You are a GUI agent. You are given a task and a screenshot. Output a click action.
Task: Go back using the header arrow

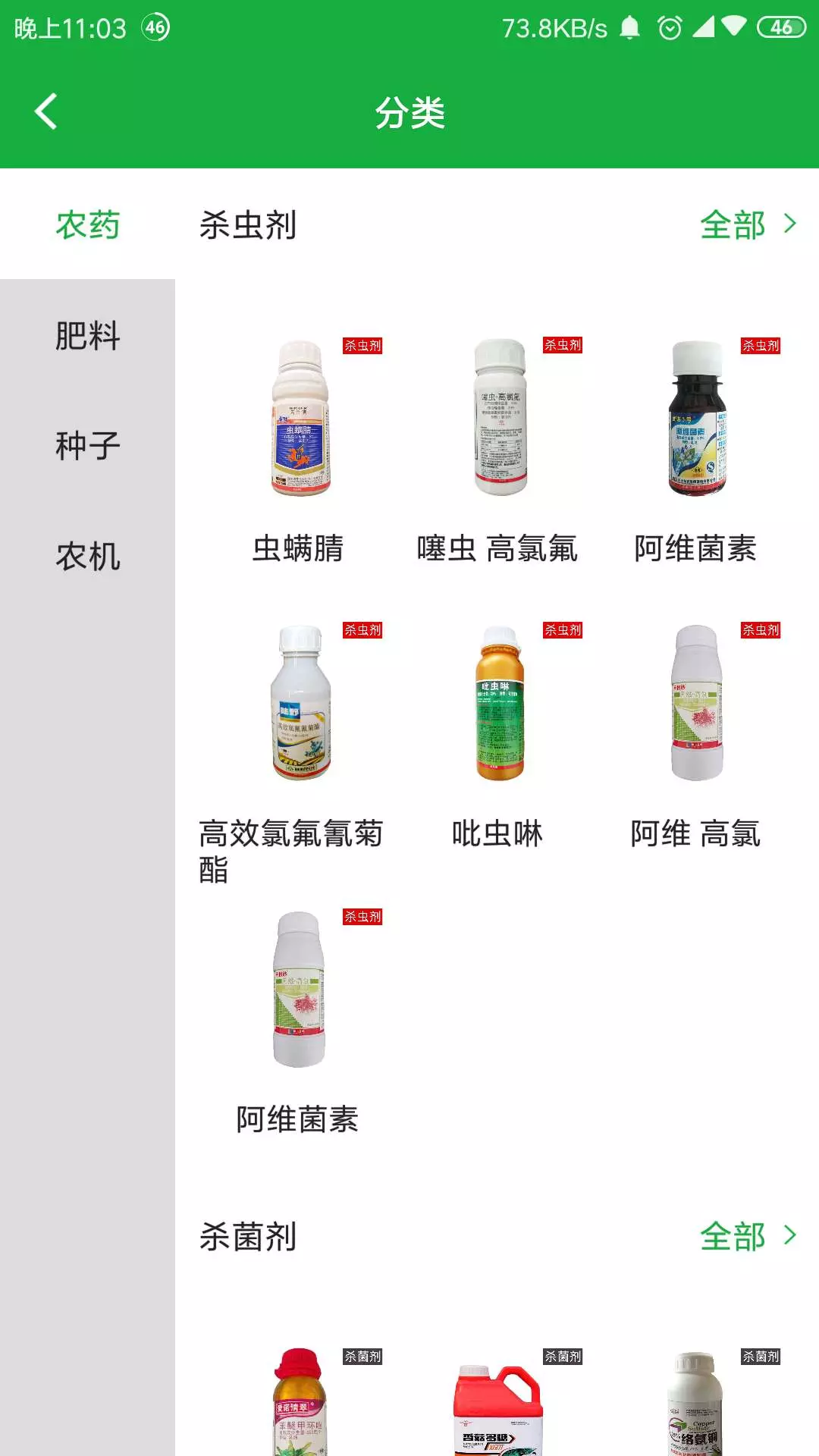46,111
